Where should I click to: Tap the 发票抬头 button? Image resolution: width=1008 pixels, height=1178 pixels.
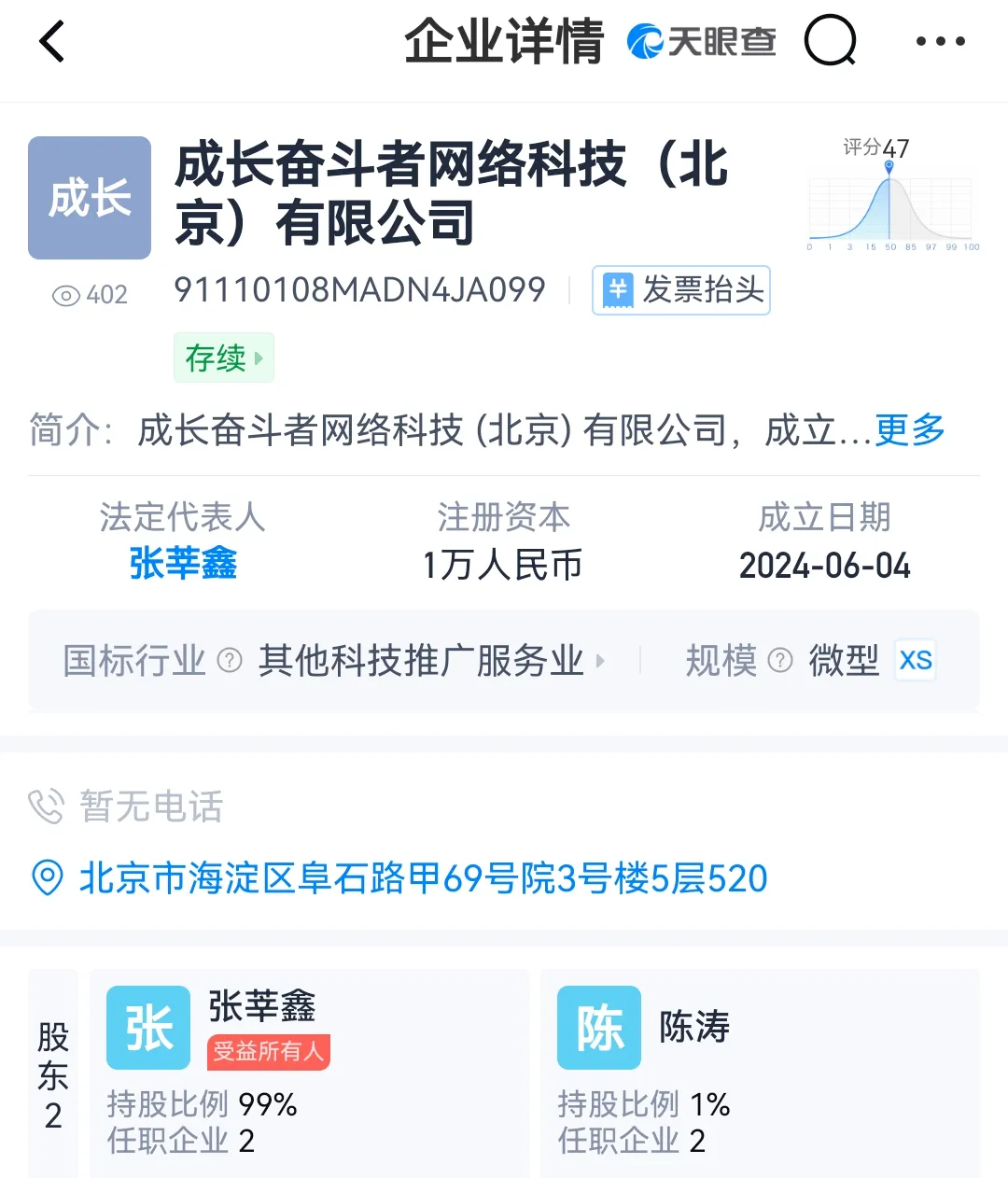pos(681,290)
